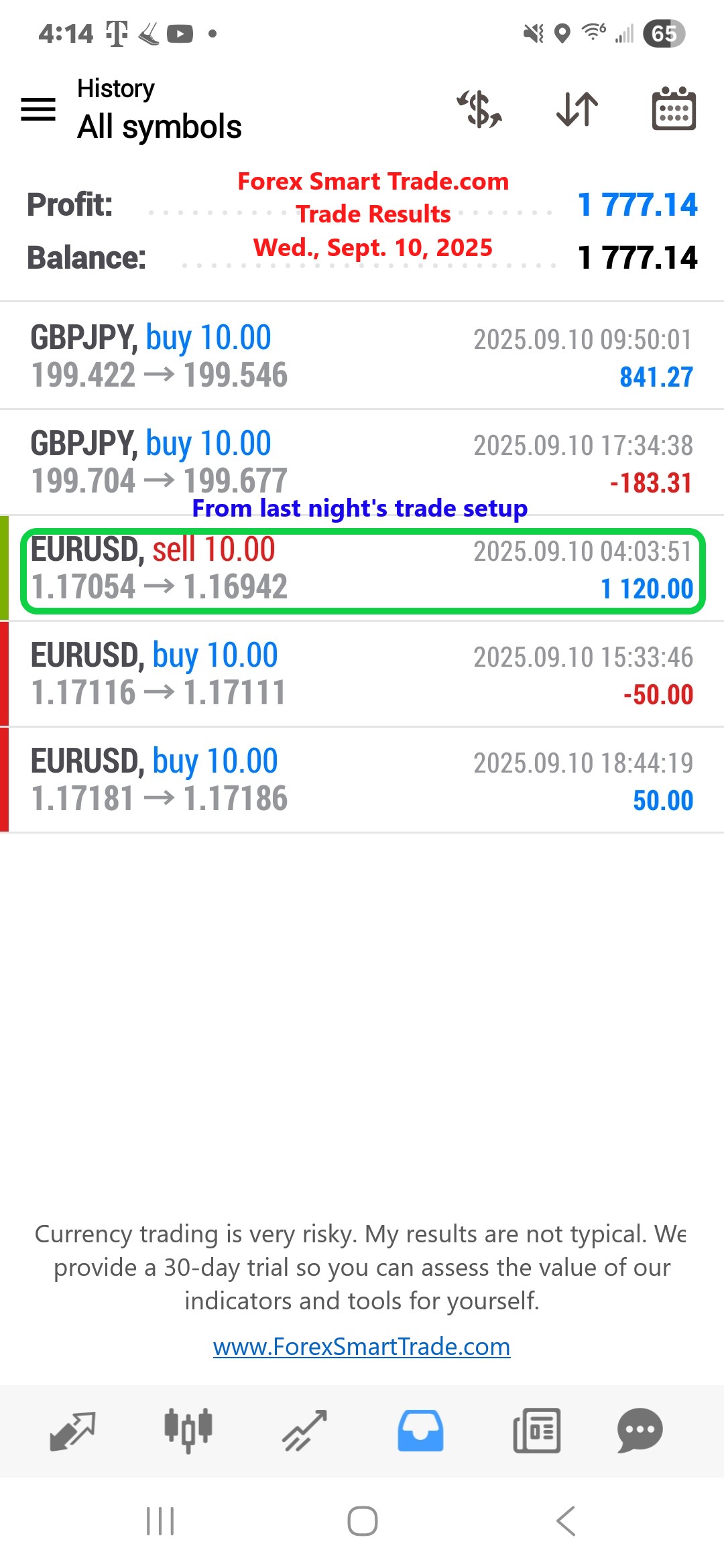Open the symbol filter dollar icon
This screenshot has width=724, height=1568.
click(479, 109)
